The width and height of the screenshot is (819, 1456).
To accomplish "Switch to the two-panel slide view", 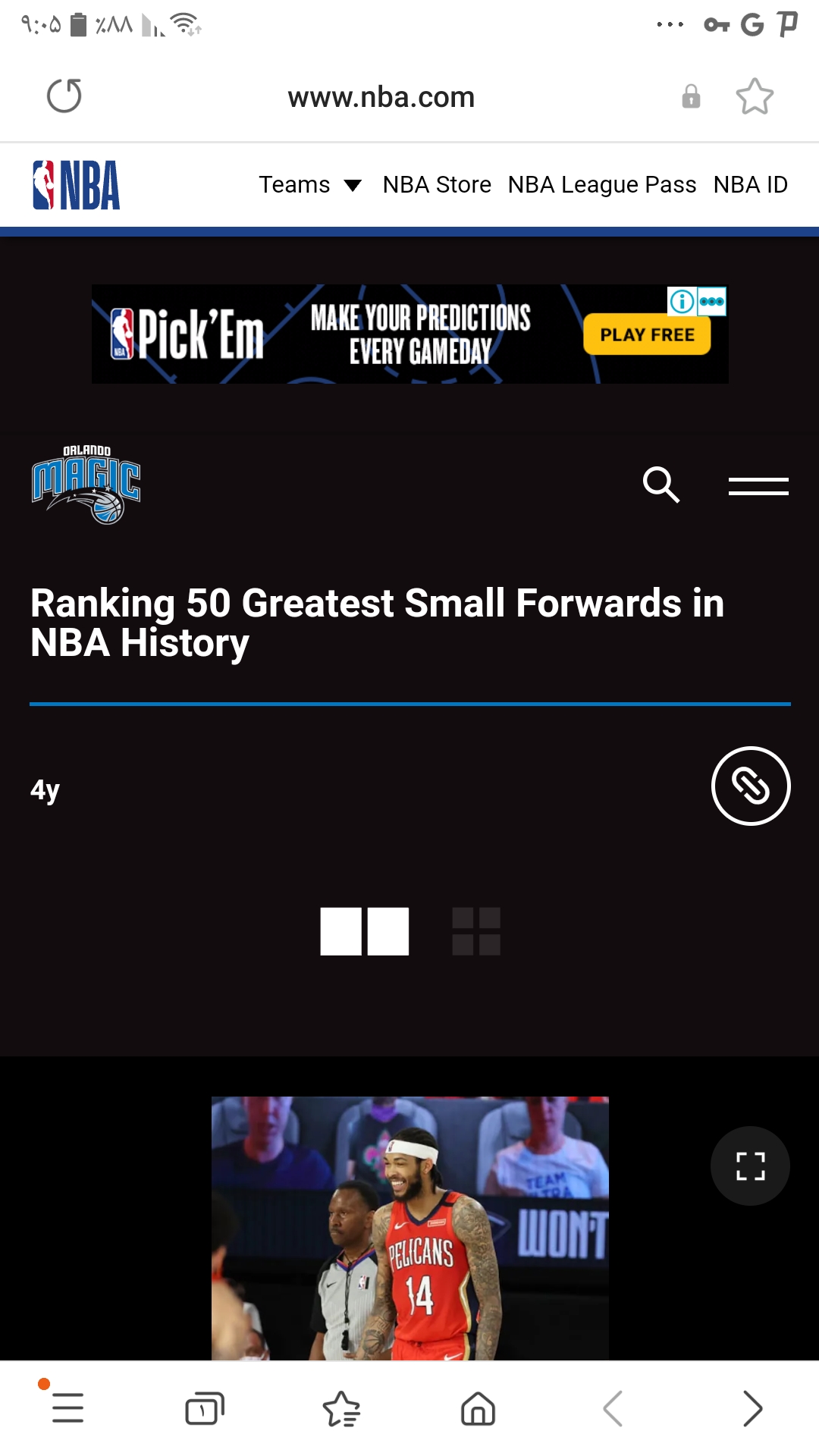I will (365, 931).
